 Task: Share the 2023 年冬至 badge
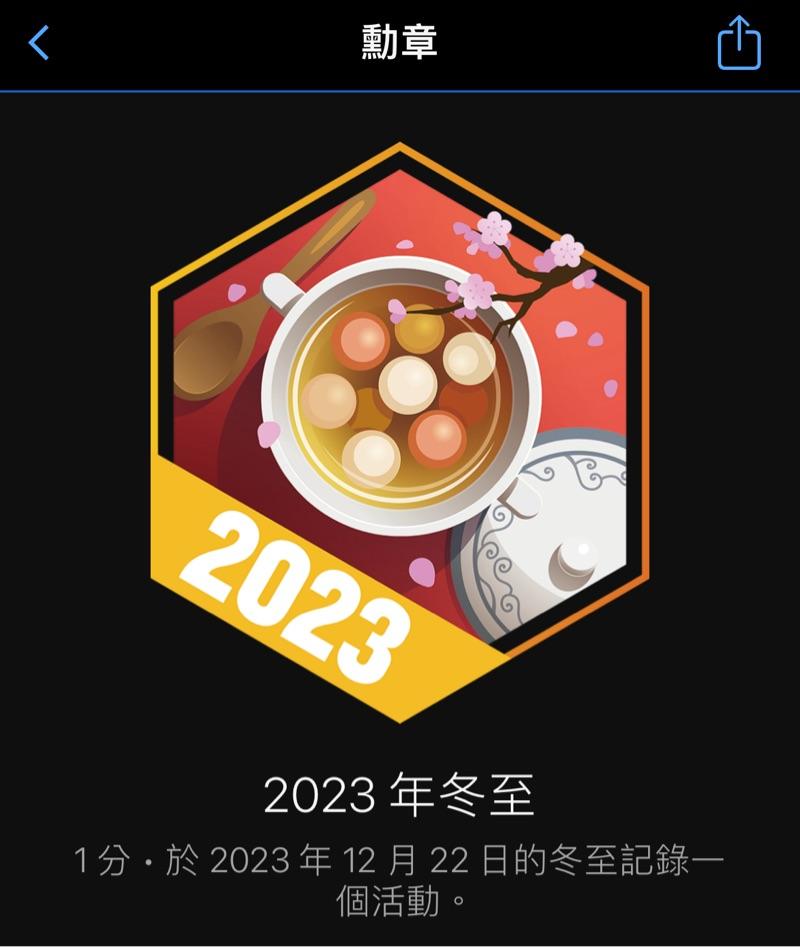[x=739, y=43]
